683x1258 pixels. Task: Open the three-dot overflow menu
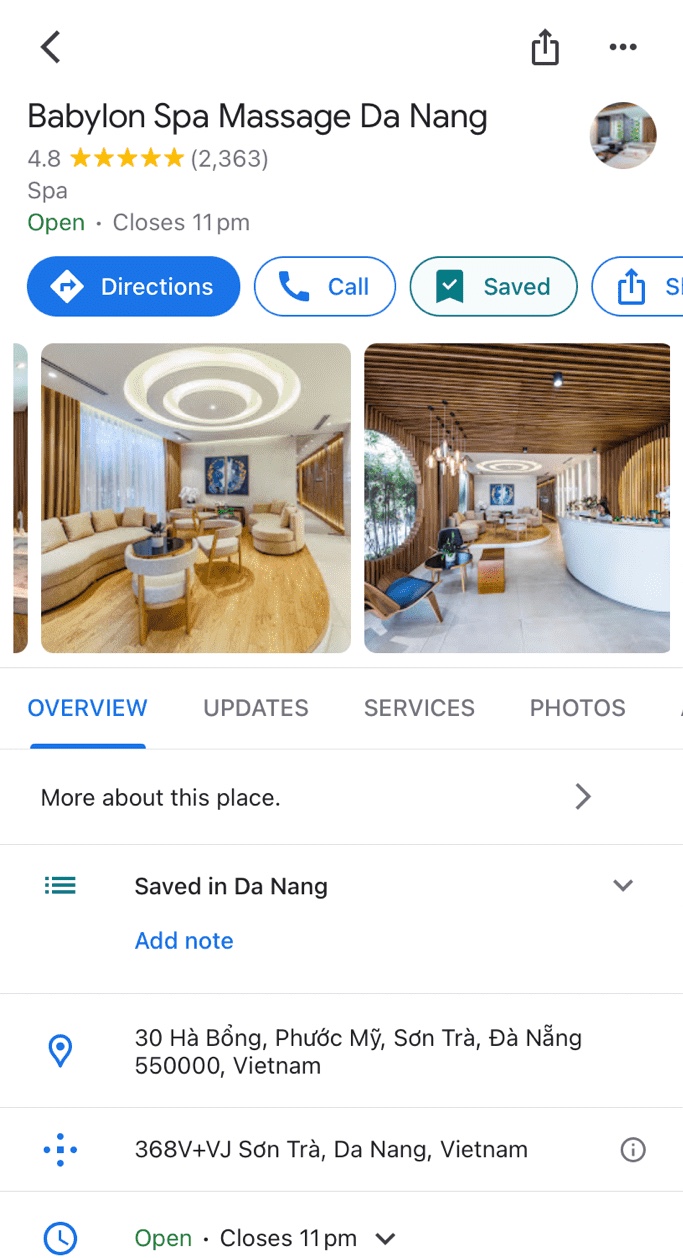pos(622,47)
